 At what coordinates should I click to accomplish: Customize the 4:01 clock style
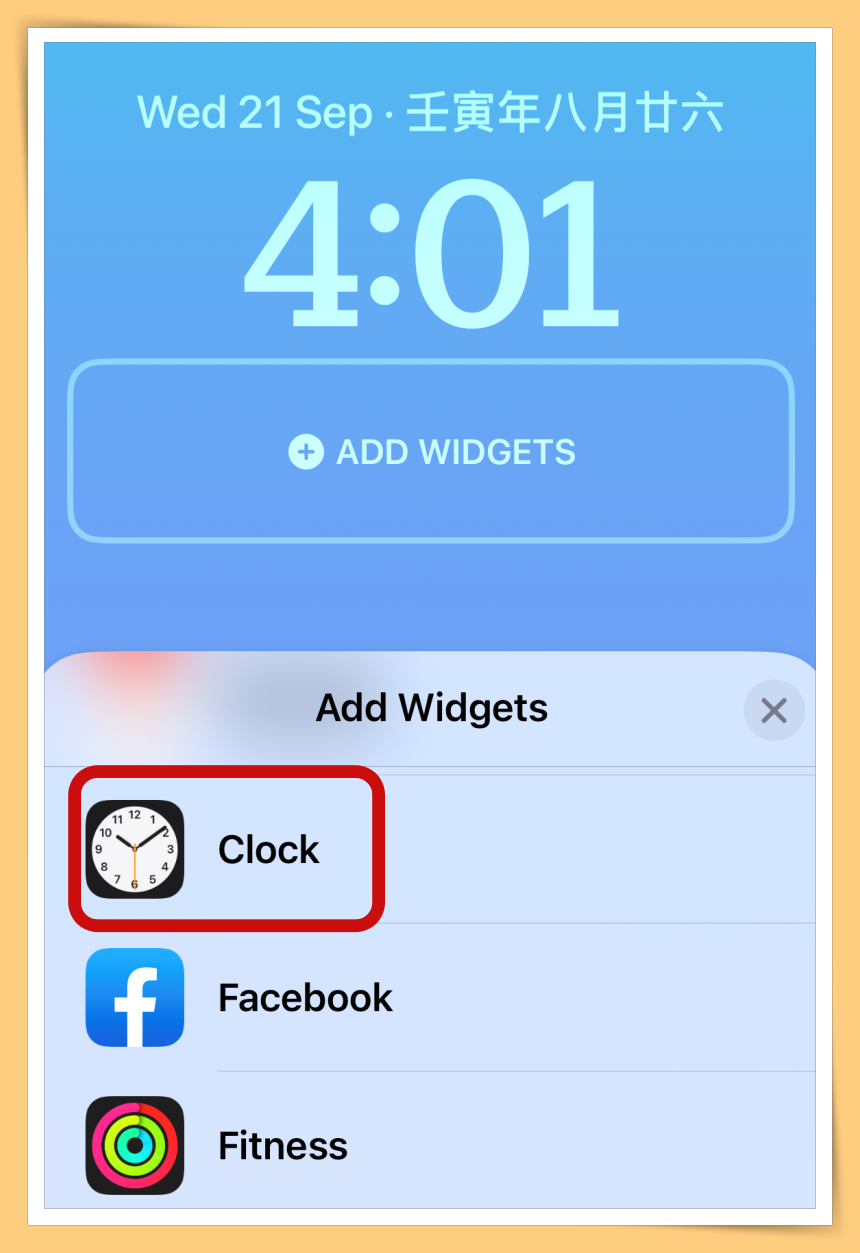pos(430,255)
